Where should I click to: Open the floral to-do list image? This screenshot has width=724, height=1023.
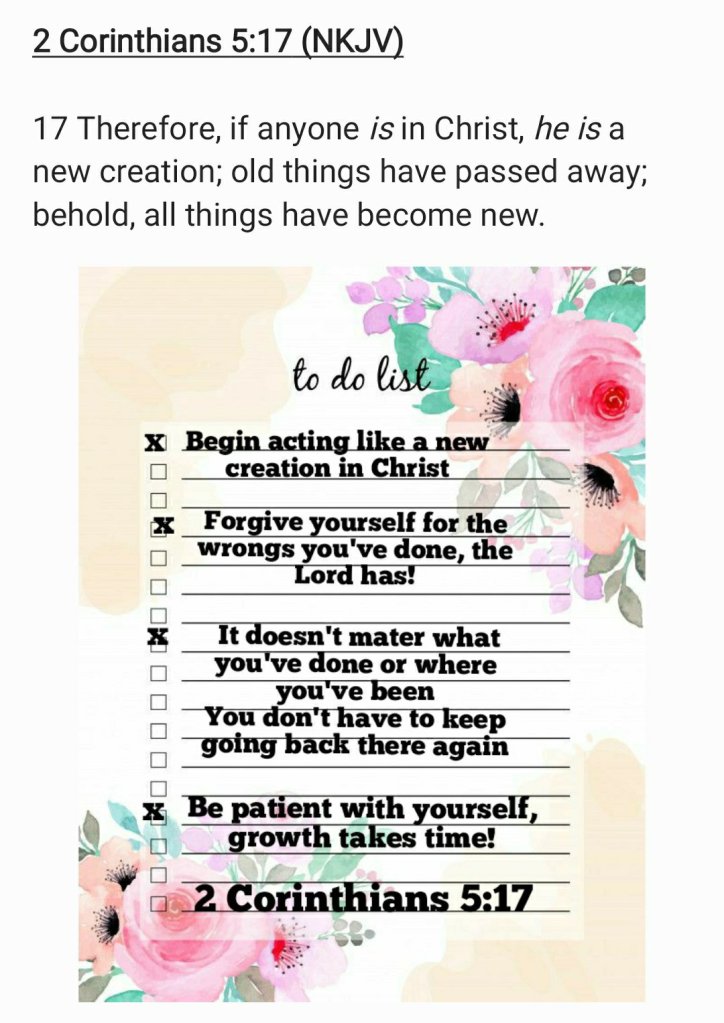point(361,634)
